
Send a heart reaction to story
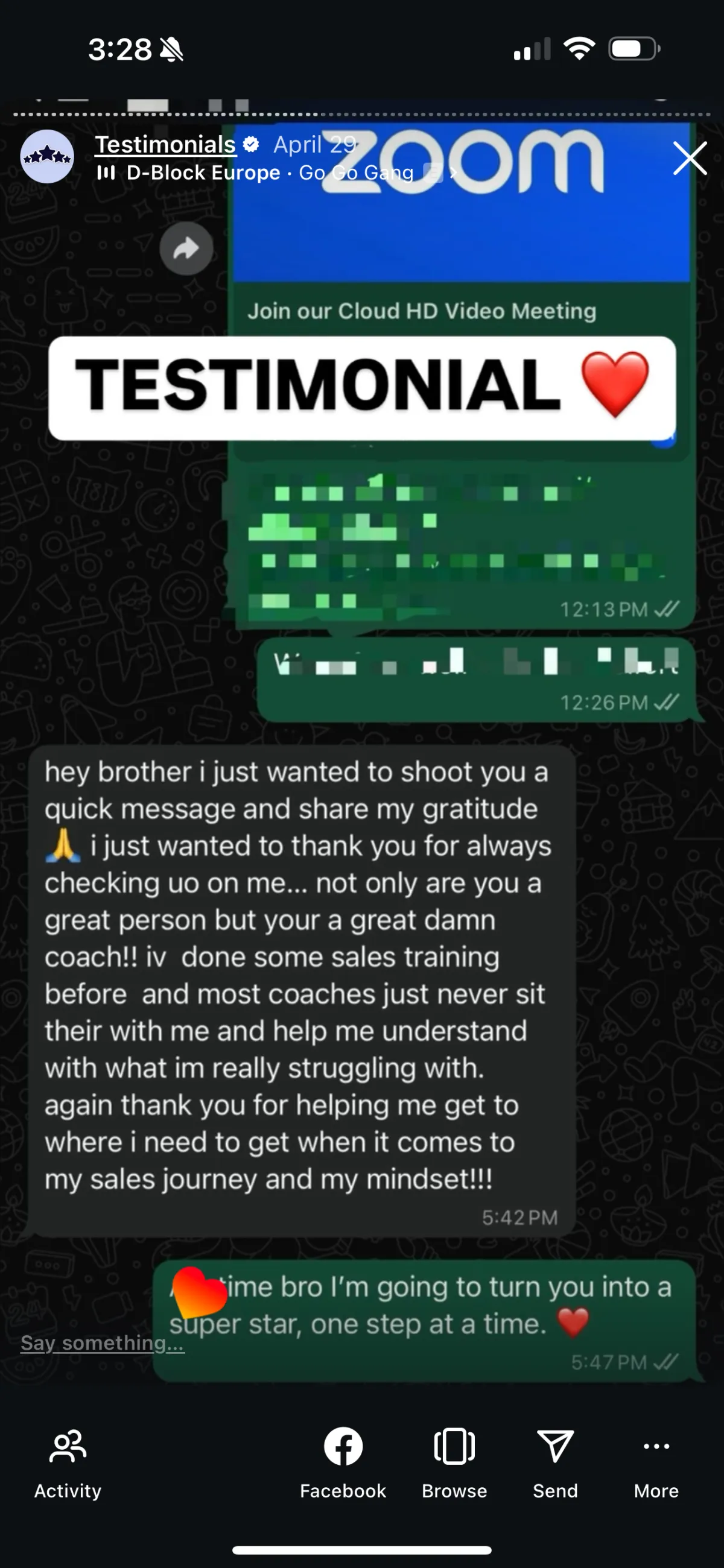point(200,1292)
